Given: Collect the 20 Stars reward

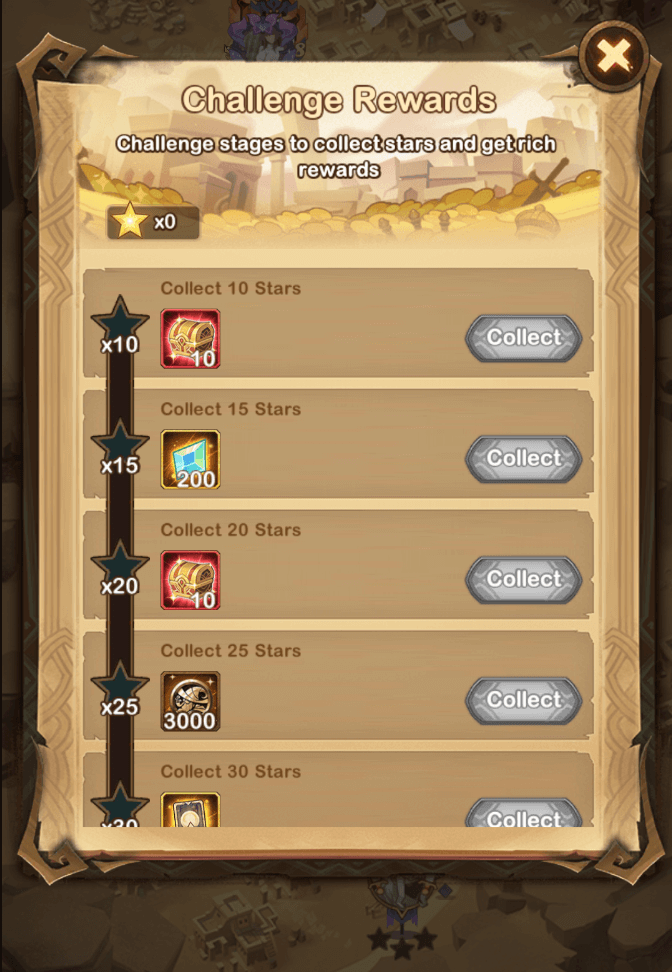Looking at the screenshot, I should point(523,580).
